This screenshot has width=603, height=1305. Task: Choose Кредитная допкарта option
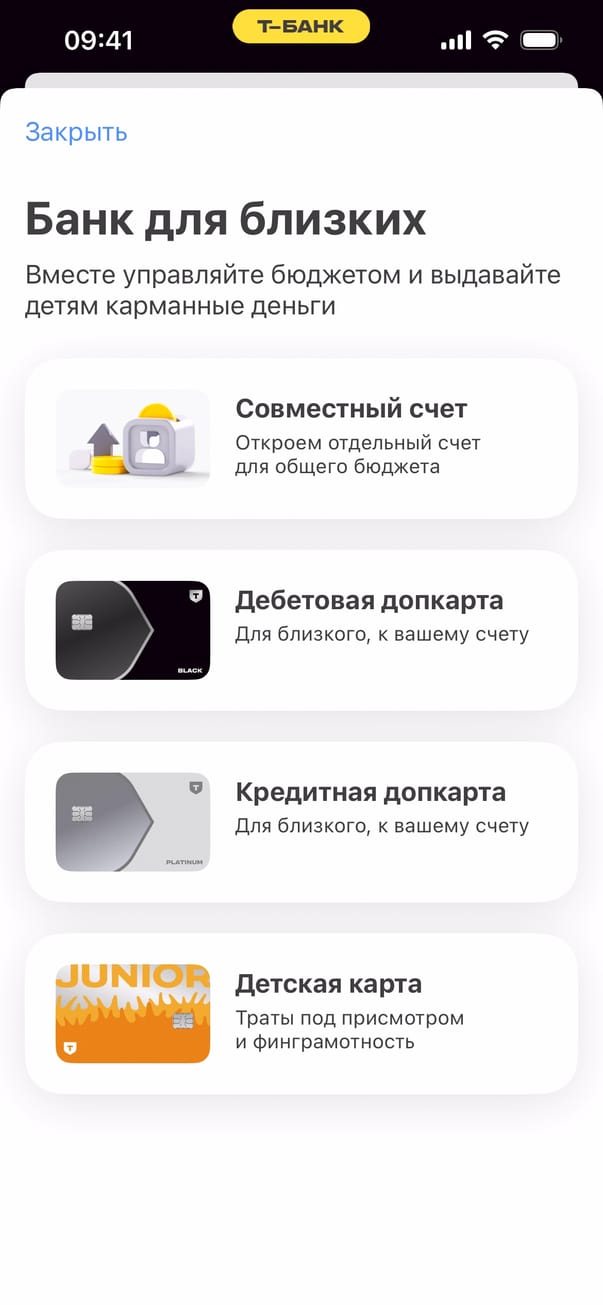point(301,822)
